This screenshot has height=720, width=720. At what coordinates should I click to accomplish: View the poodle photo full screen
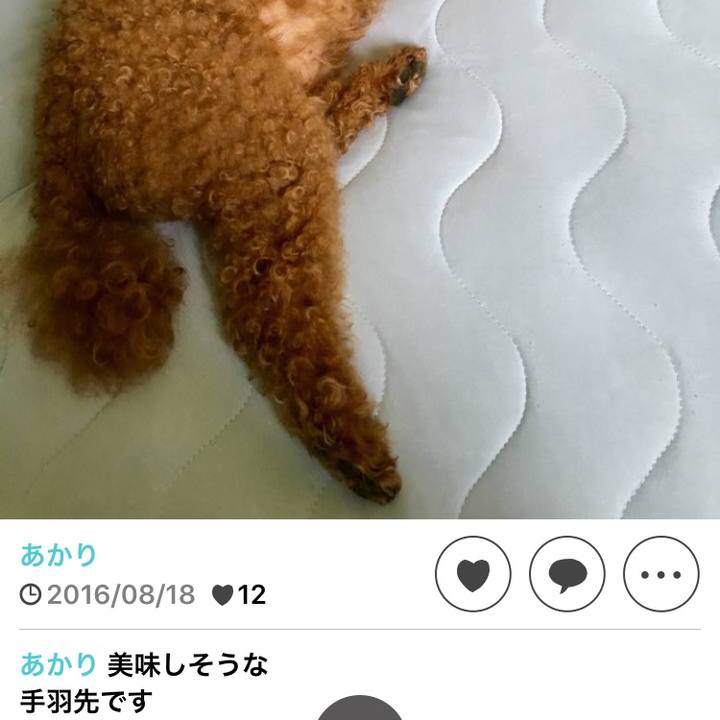[x=360, y=260]
